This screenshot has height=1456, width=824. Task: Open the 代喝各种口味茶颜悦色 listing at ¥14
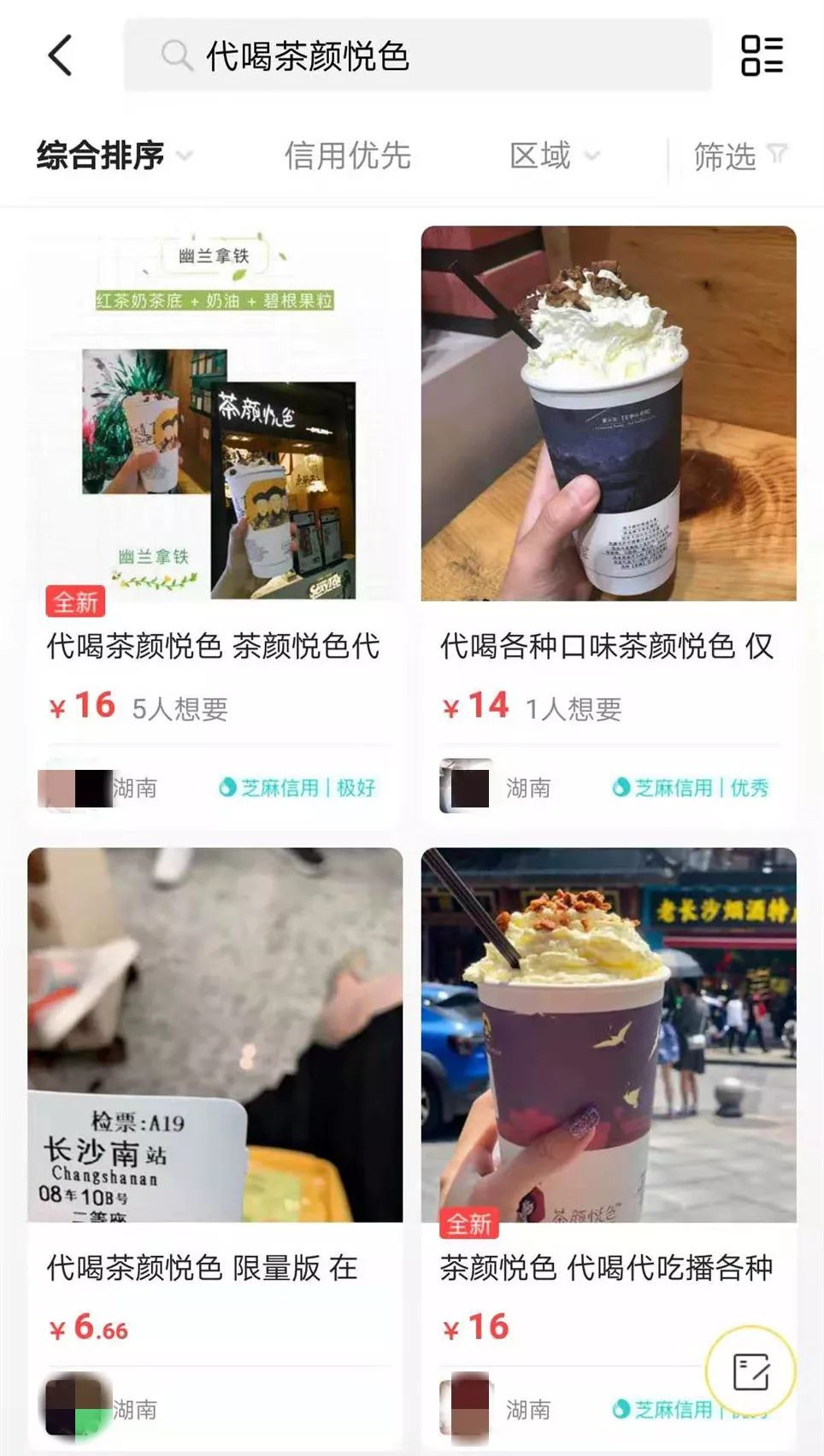pyautogui.click(x=609, y=525)
